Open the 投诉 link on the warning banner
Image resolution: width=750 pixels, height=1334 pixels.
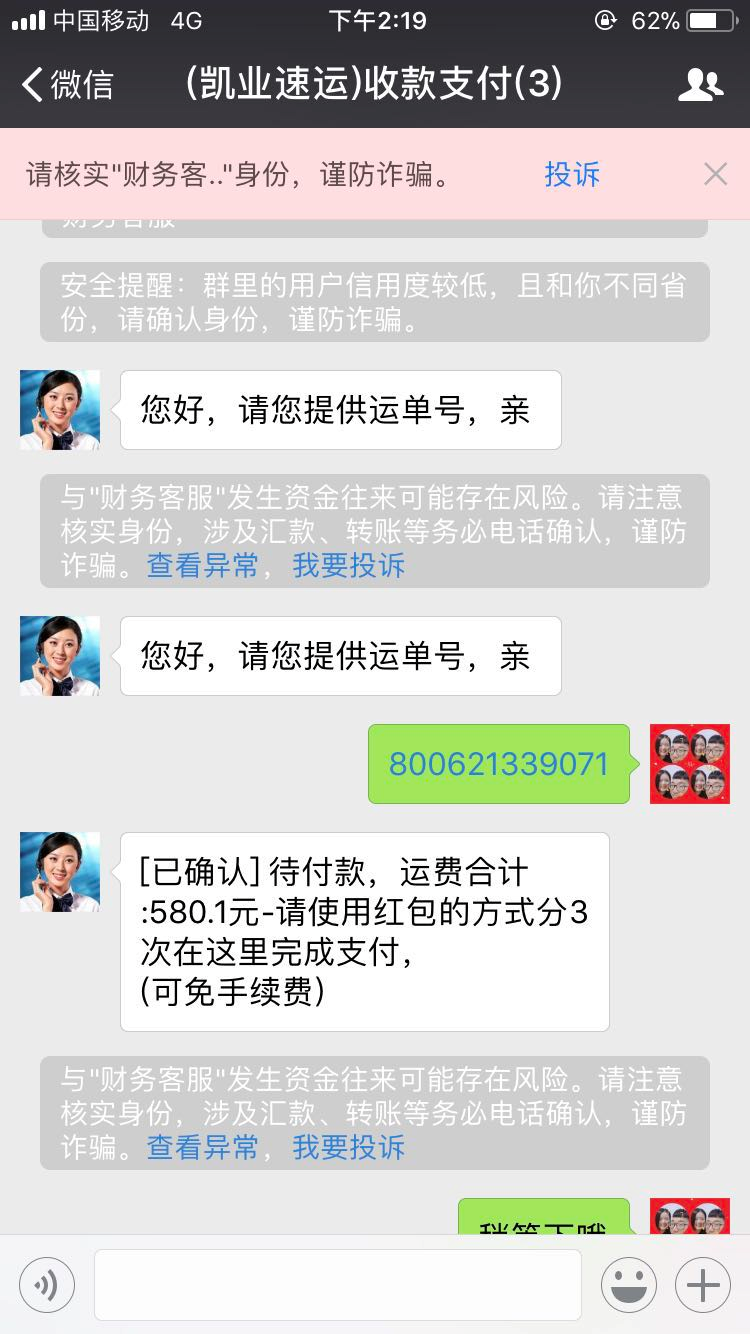572,174
